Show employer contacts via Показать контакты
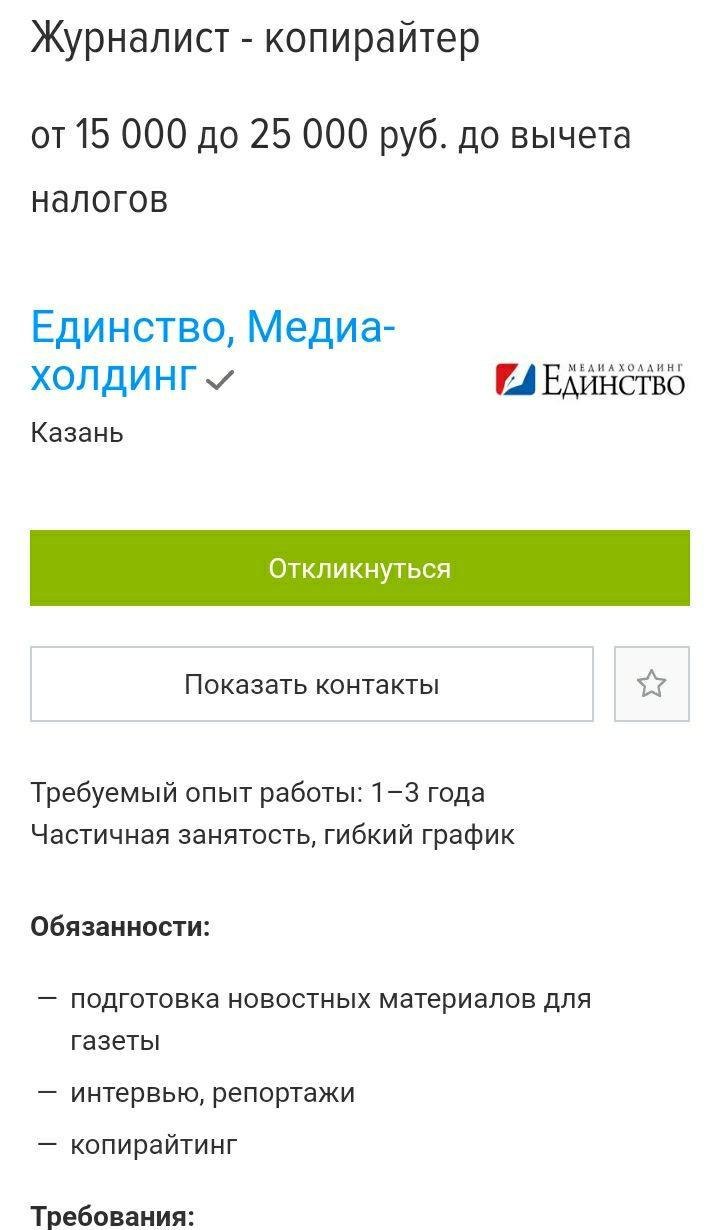This screenshot has height=1230, width=720. click(311, 684)
